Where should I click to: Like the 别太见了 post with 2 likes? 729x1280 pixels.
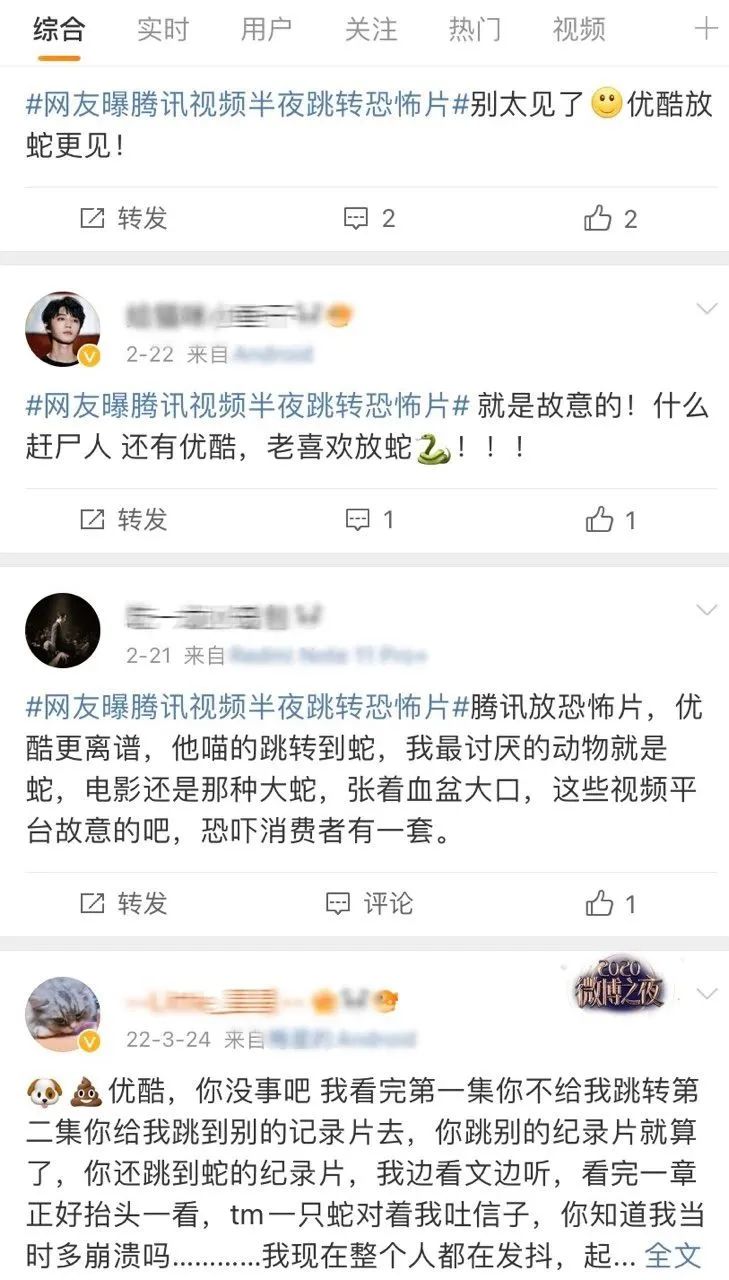[x=610, y=218]
